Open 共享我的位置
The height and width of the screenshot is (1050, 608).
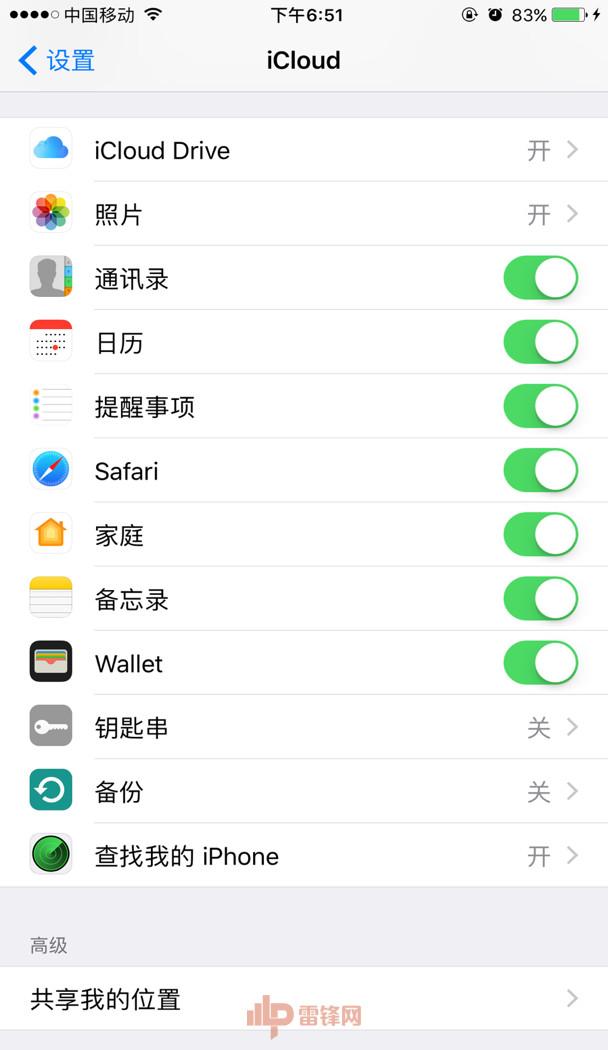click(x=304, y=998)
